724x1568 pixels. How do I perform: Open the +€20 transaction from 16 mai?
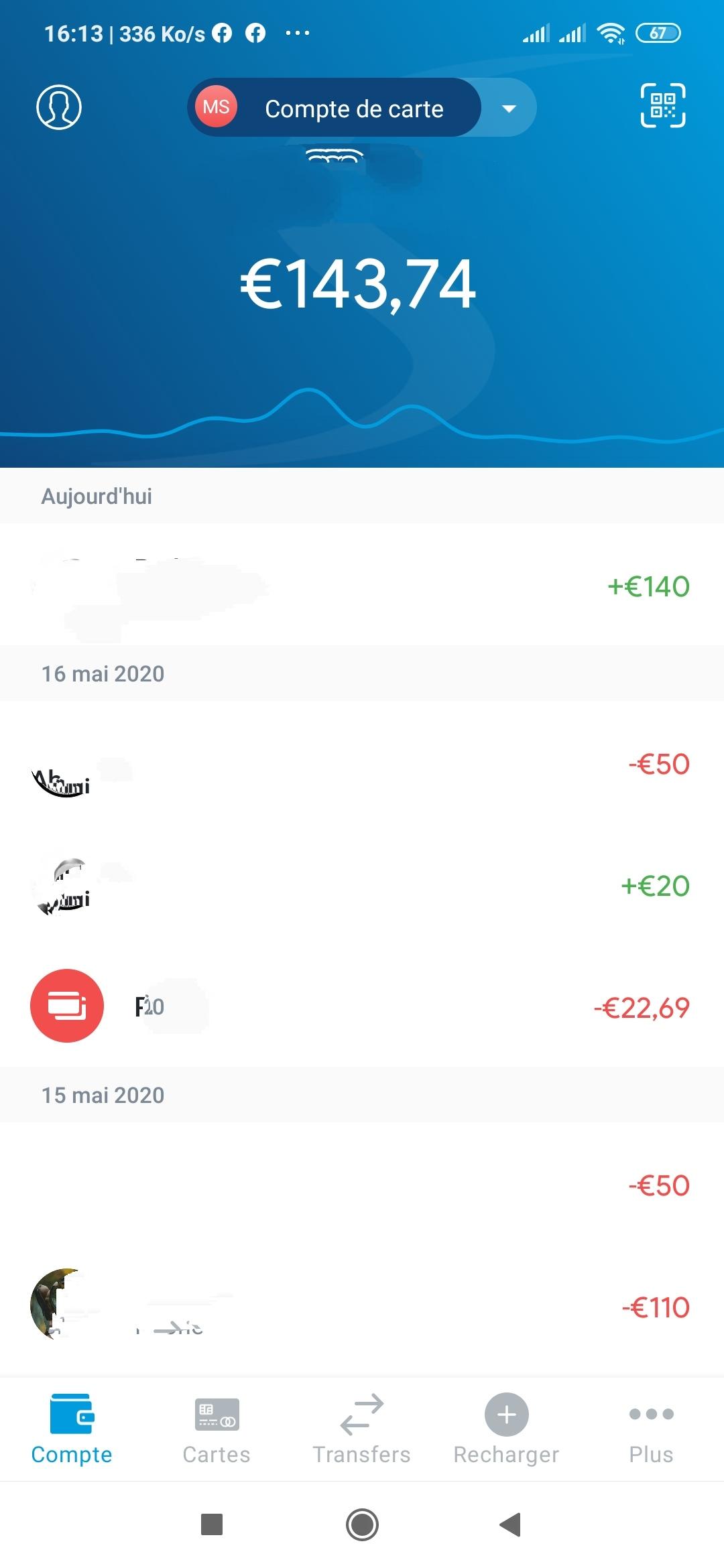(362, 885)
